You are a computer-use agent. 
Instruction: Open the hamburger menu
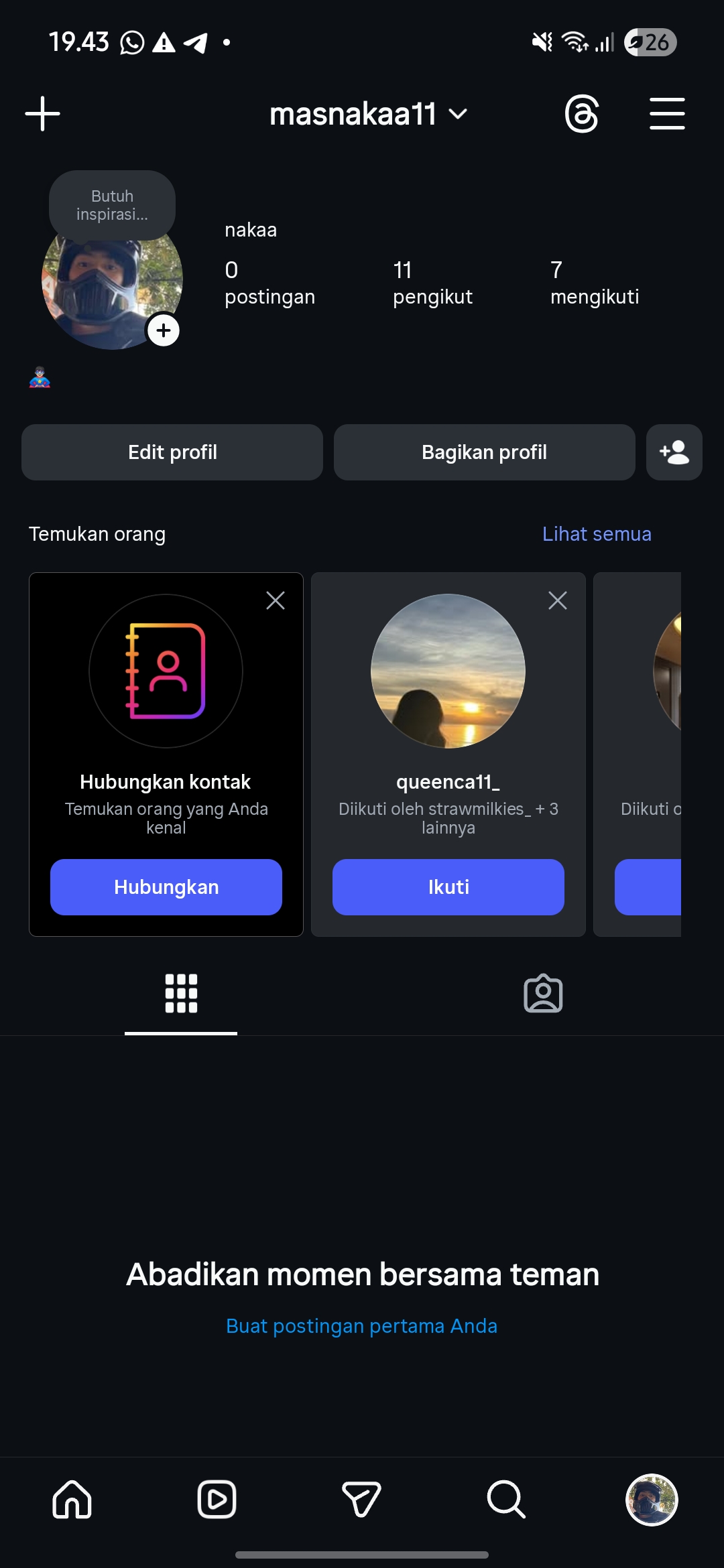click(x=667, y=114)
